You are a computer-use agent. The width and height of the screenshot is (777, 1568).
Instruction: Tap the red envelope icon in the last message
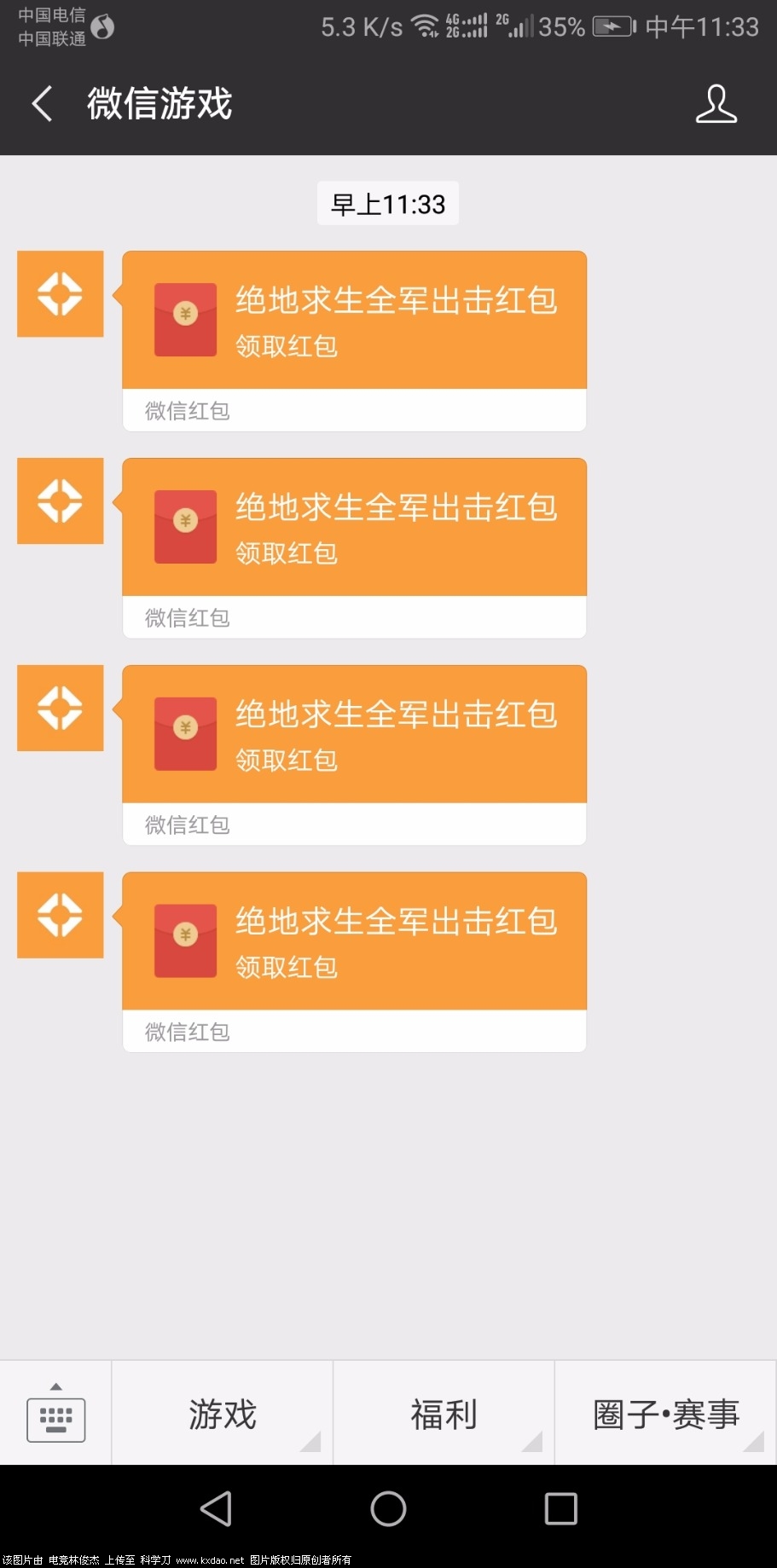[x=184, y=941]
